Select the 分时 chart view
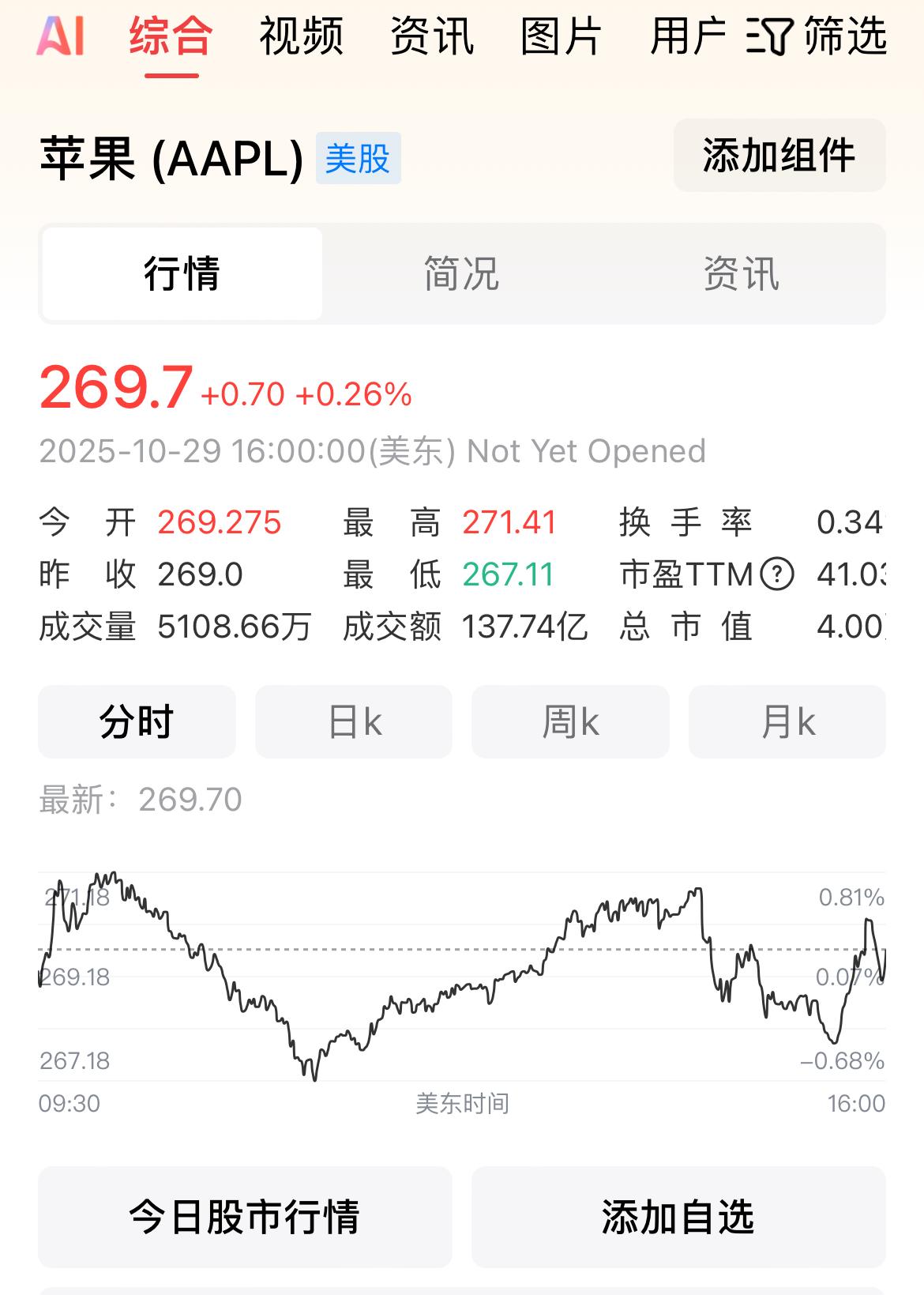The image size is (924, 1295). point(137,722)
